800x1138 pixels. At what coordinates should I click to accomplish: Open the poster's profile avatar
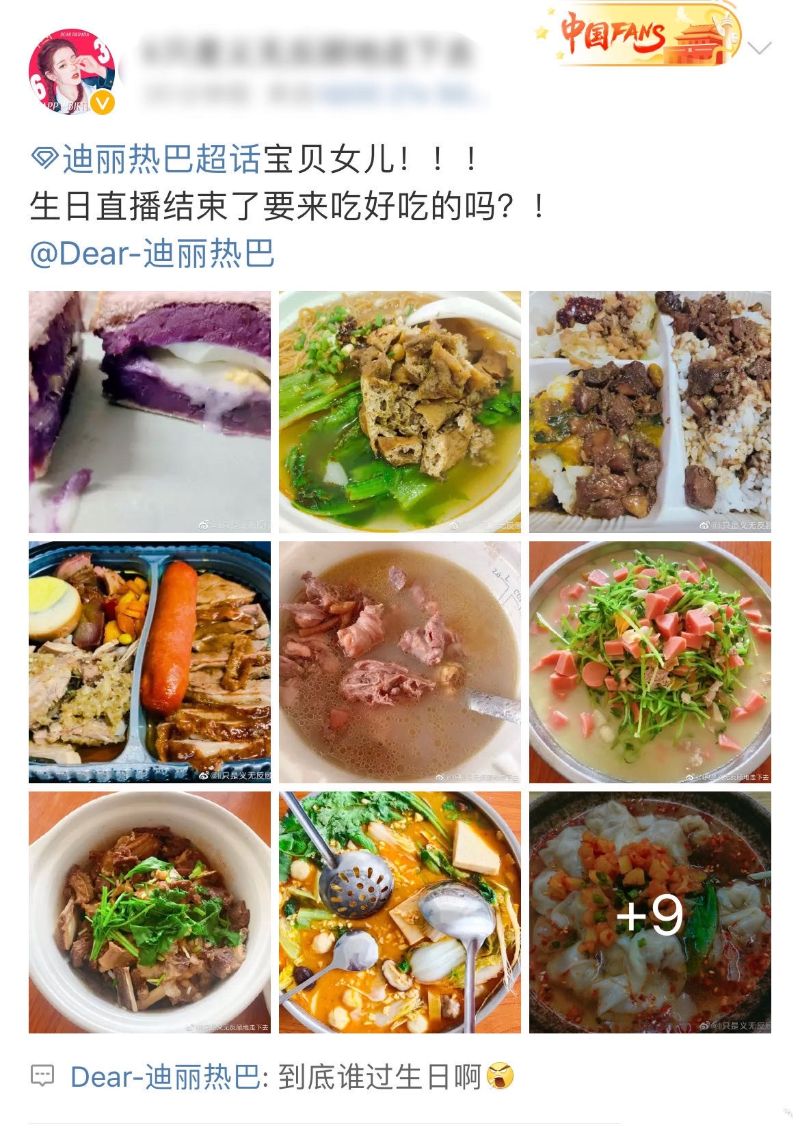click(x=72, y=71)
